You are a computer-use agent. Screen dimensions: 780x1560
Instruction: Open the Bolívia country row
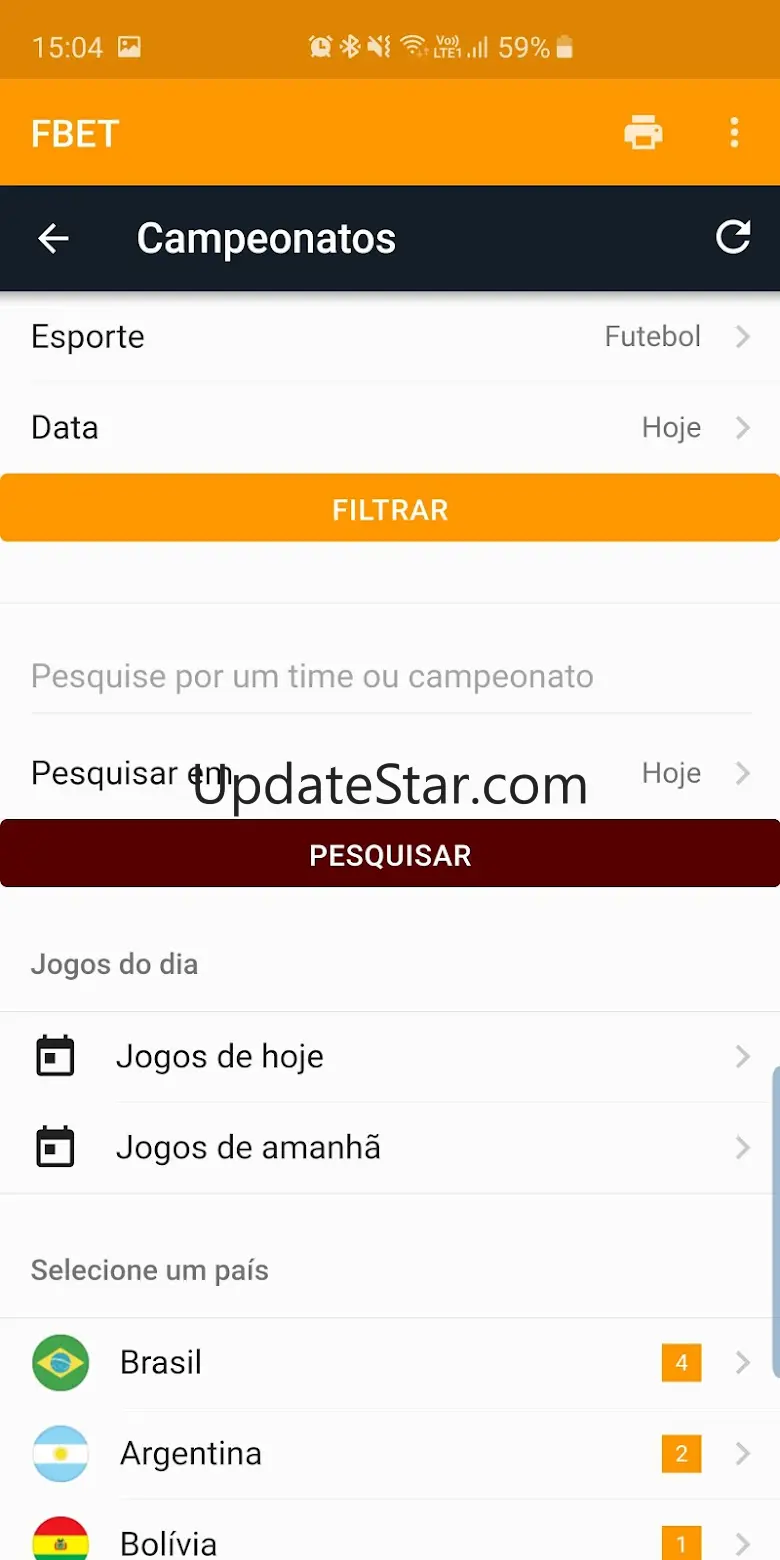click(390, 1540)
